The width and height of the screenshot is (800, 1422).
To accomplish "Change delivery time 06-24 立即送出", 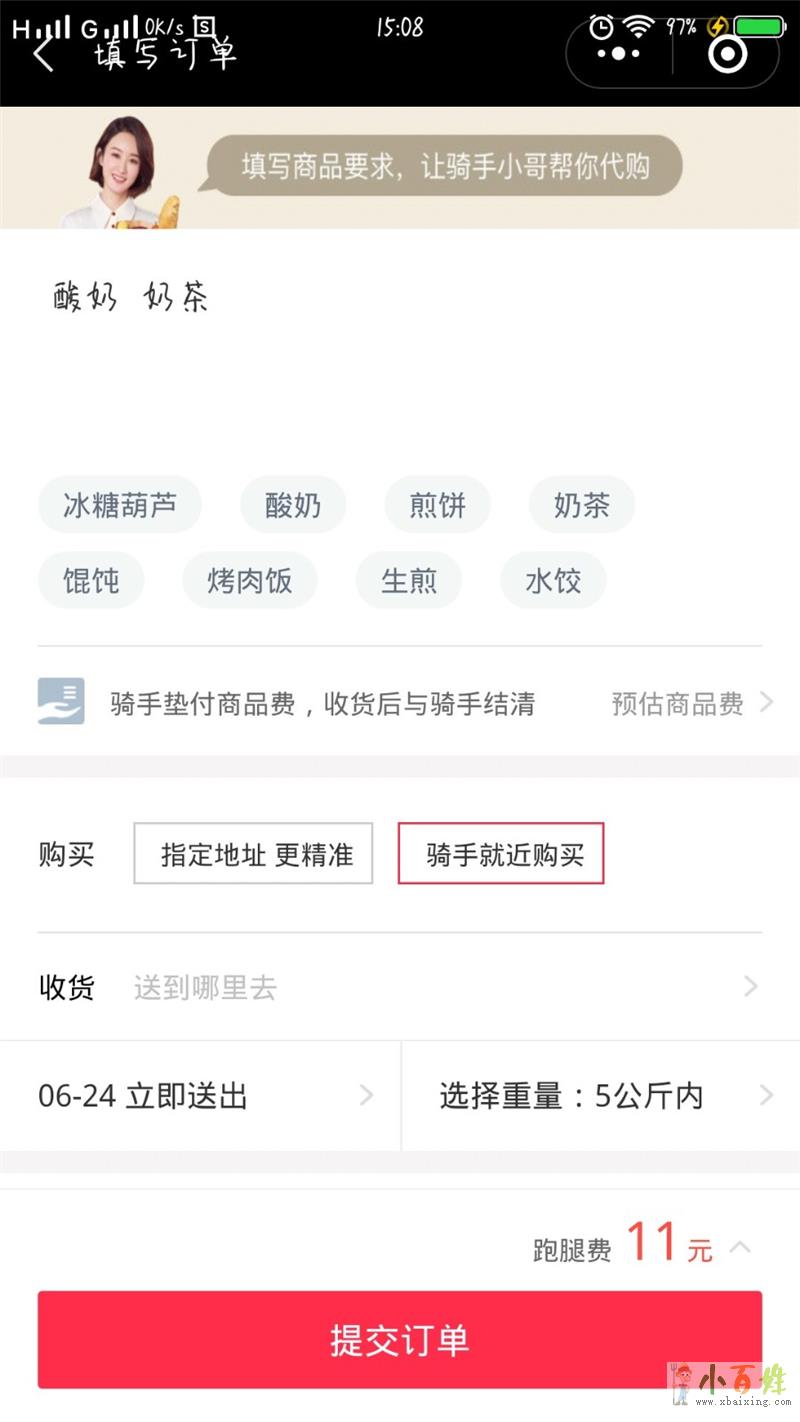I will [x=200, y=1096].
